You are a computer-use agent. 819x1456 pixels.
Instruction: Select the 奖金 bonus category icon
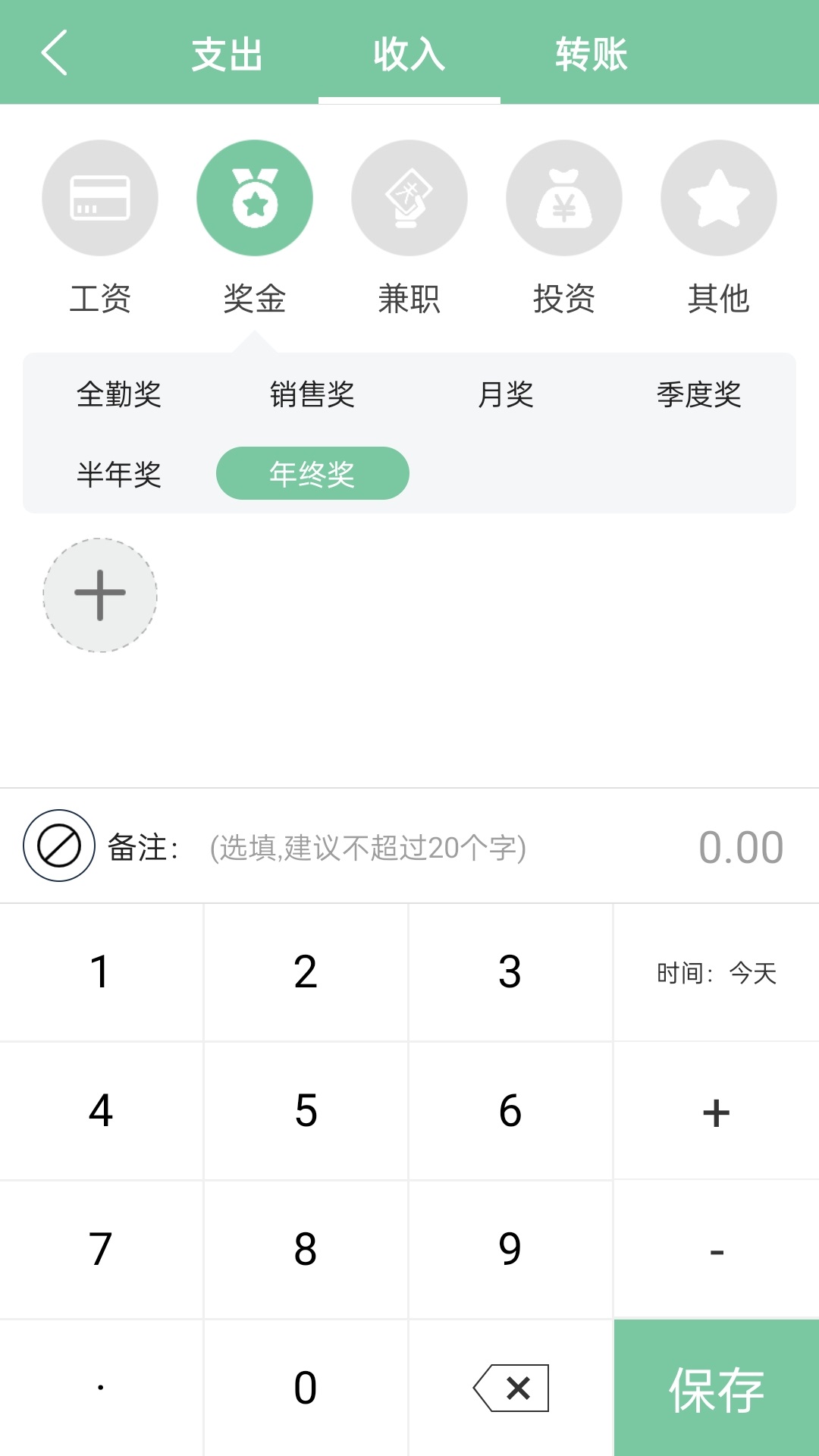tap(255, 197)
